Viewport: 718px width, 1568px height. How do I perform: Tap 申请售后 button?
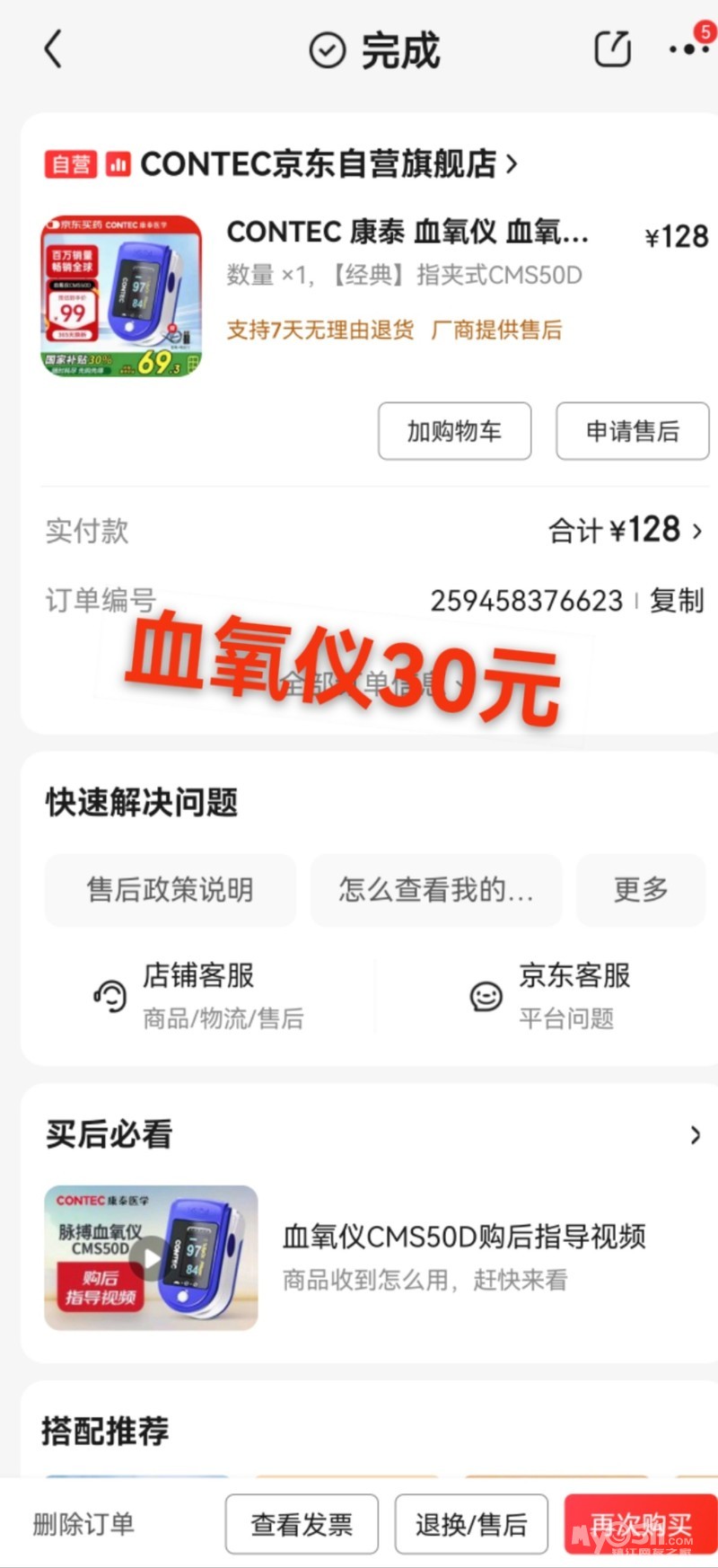click(632, 432)
